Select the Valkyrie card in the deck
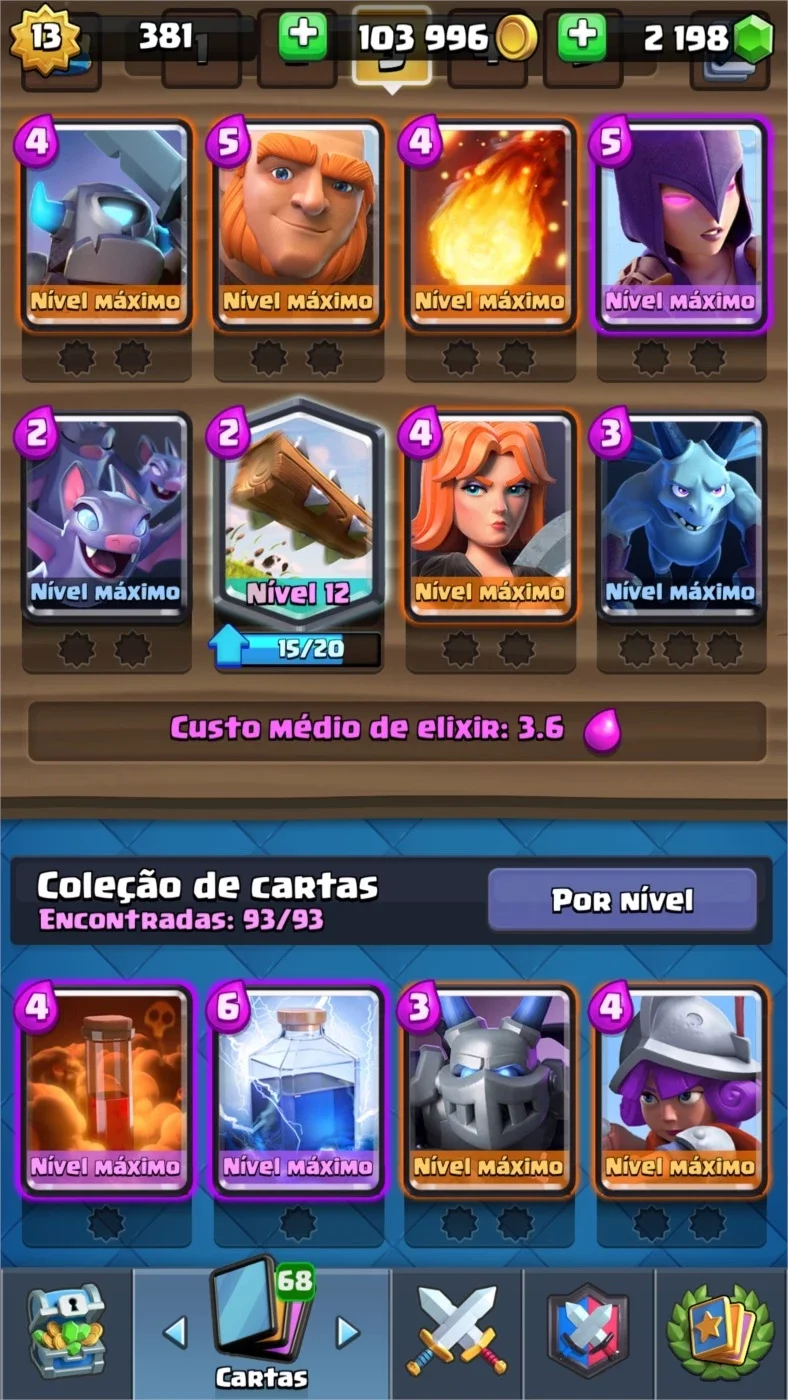This screenshot has height=1400, width=788. tap(490, 516)
